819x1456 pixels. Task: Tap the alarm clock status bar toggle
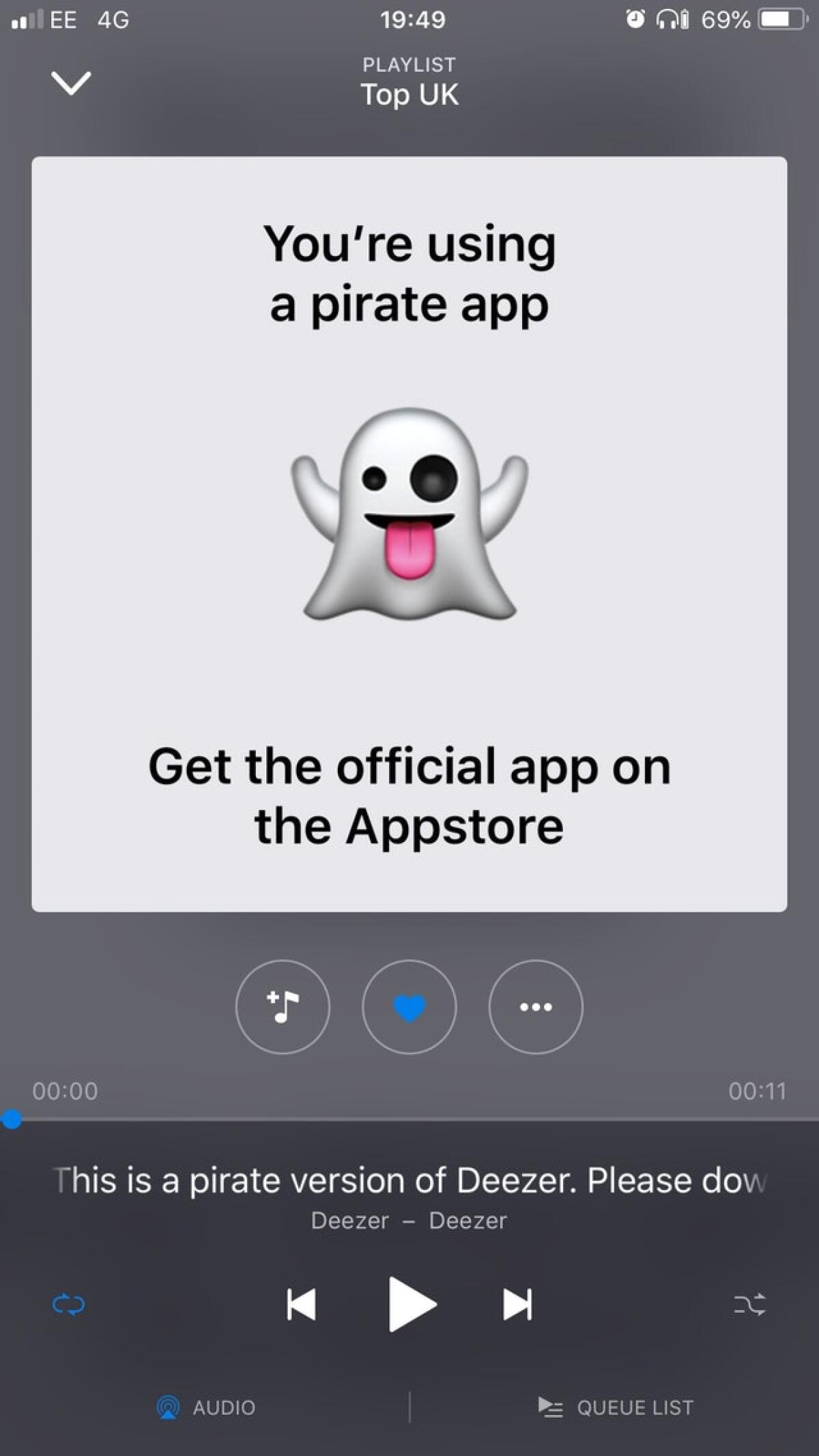point(635,19)
